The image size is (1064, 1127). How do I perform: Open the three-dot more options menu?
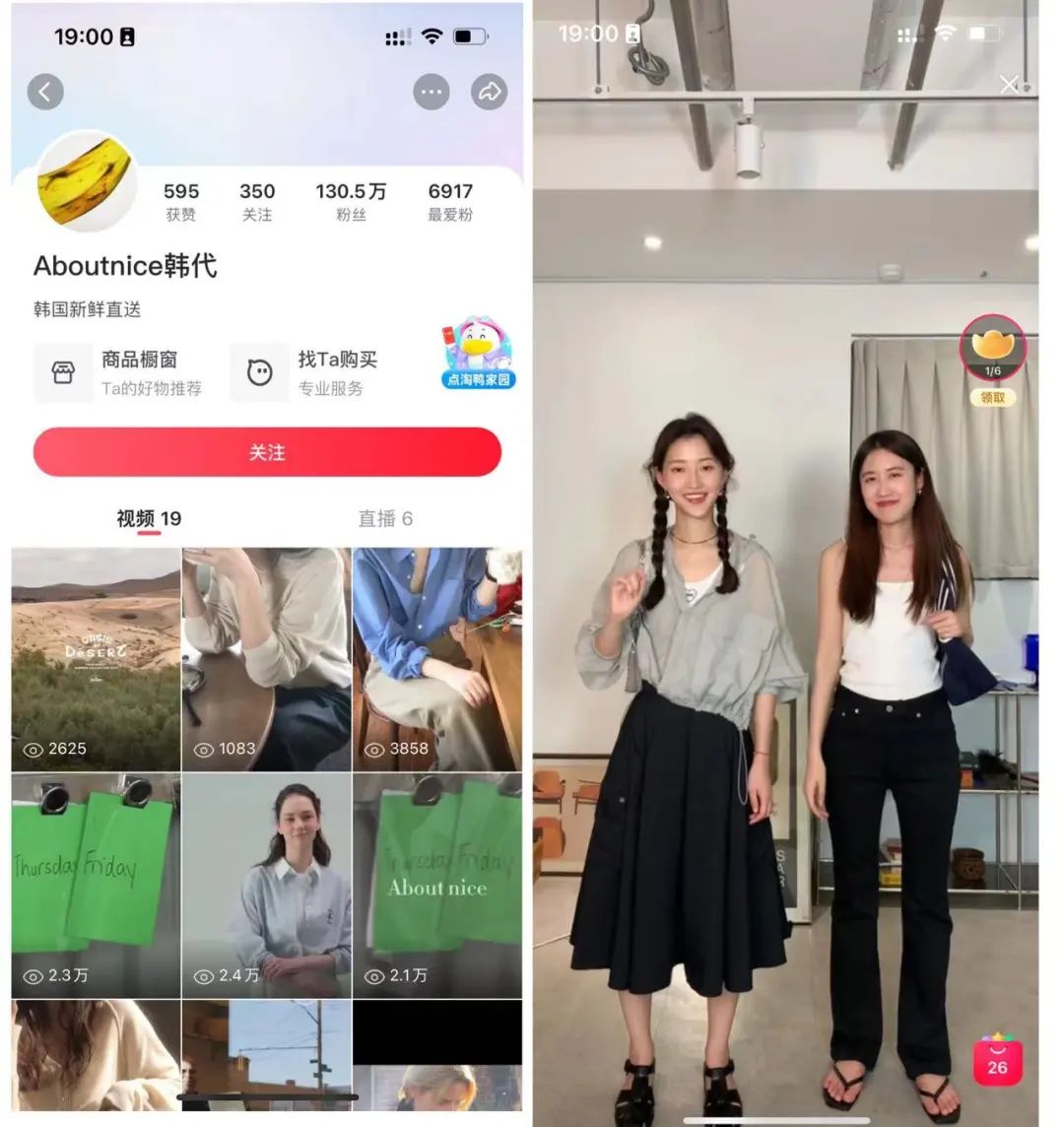[431, 93]
